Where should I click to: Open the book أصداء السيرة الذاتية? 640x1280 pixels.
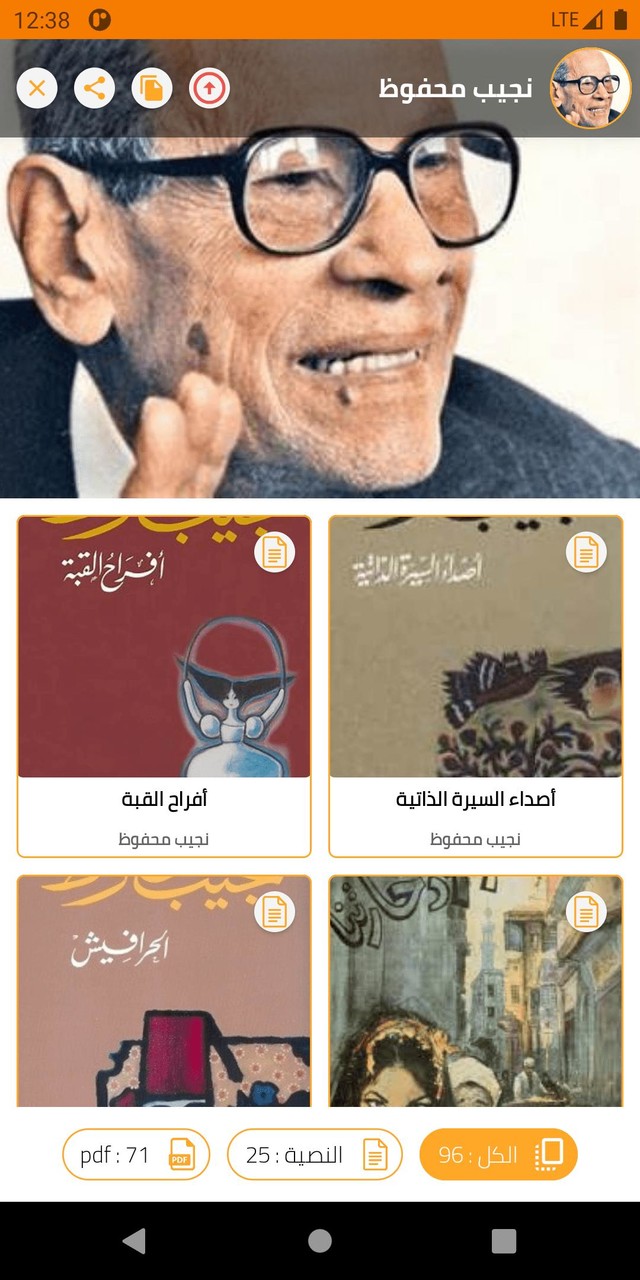tap(476, 686)
